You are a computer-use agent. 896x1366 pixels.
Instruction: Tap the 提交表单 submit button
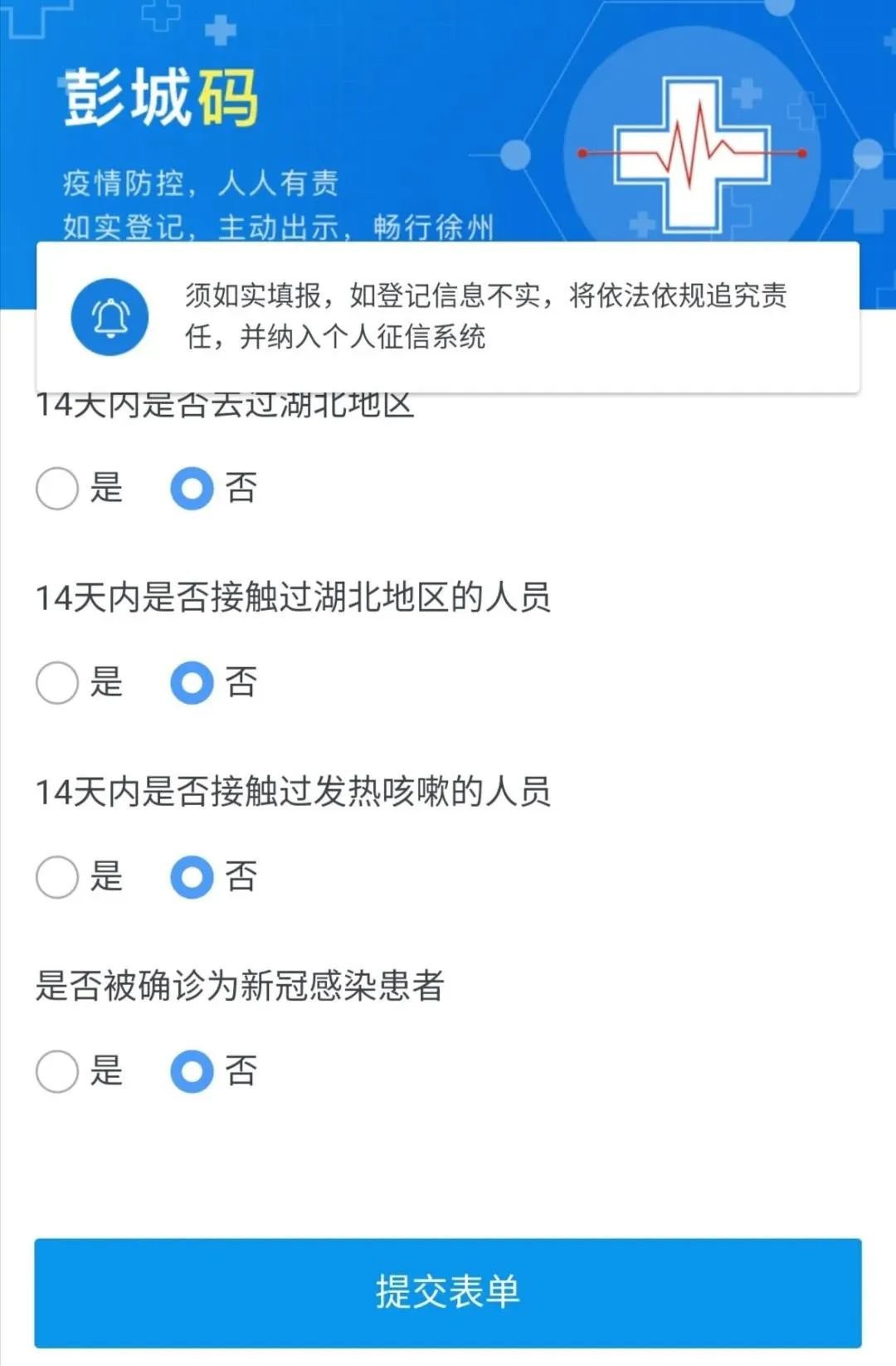[x=448, y=1291]
